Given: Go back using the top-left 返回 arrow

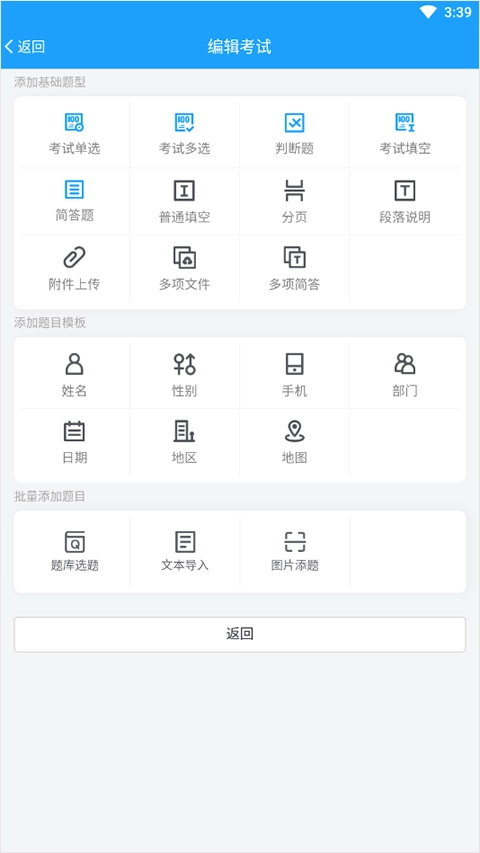Looking at the screenshot, I should pos(24,47).
